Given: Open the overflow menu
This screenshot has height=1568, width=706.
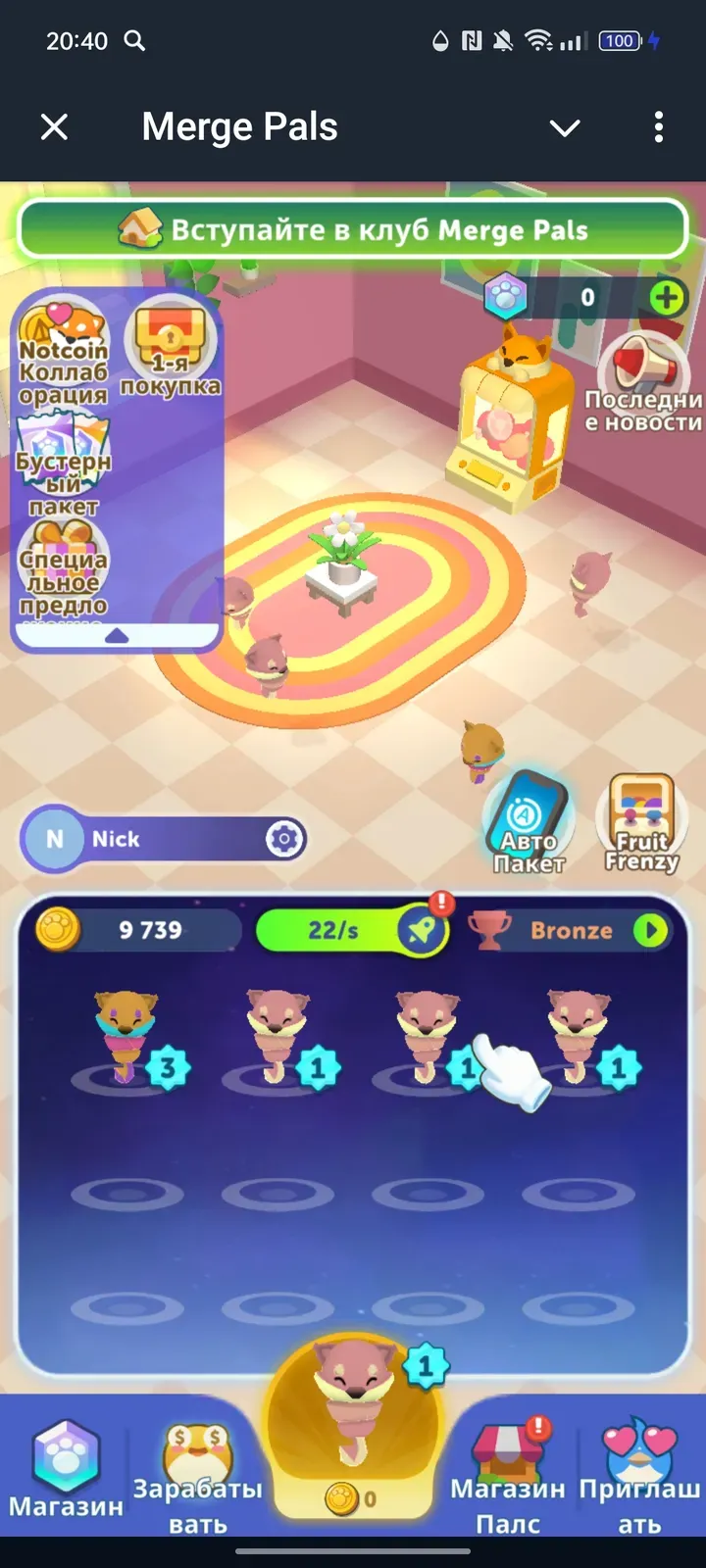Looking at the screenshot, I should 658,127.
